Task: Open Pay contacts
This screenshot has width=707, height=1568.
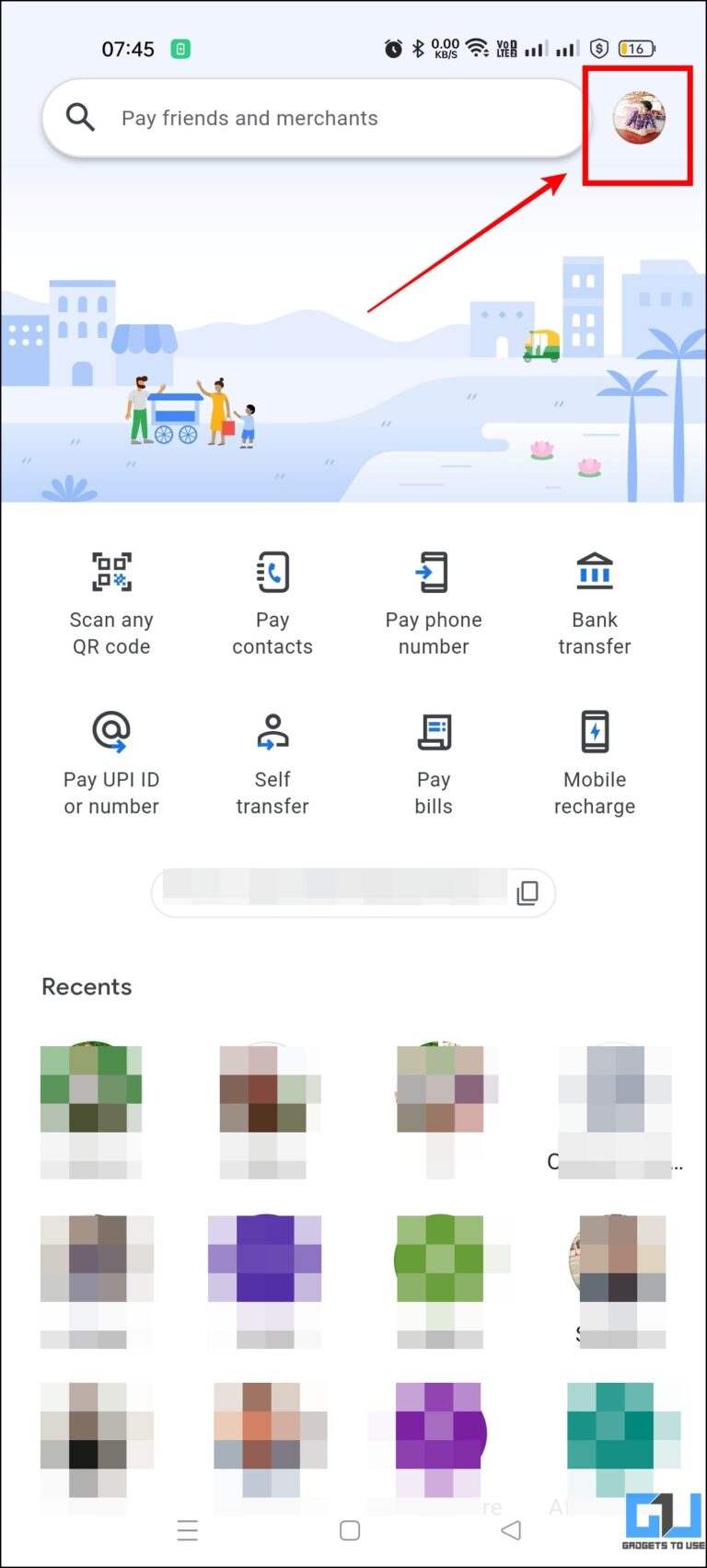Action: tap(272, 598)
